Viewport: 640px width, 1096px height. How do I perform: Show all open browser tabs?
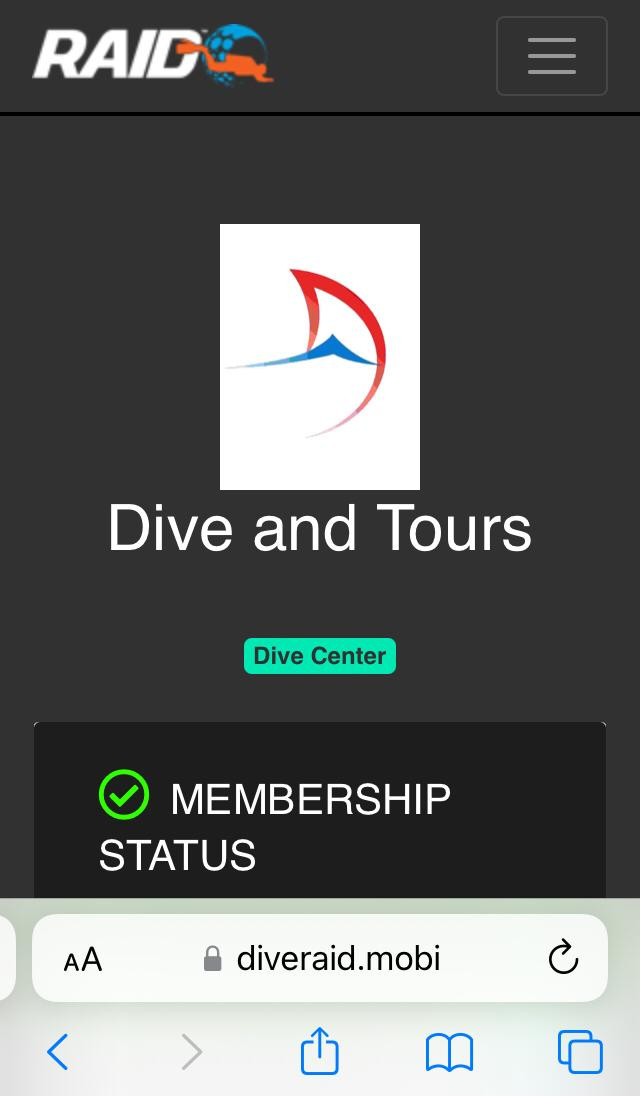pos(580,1051)
